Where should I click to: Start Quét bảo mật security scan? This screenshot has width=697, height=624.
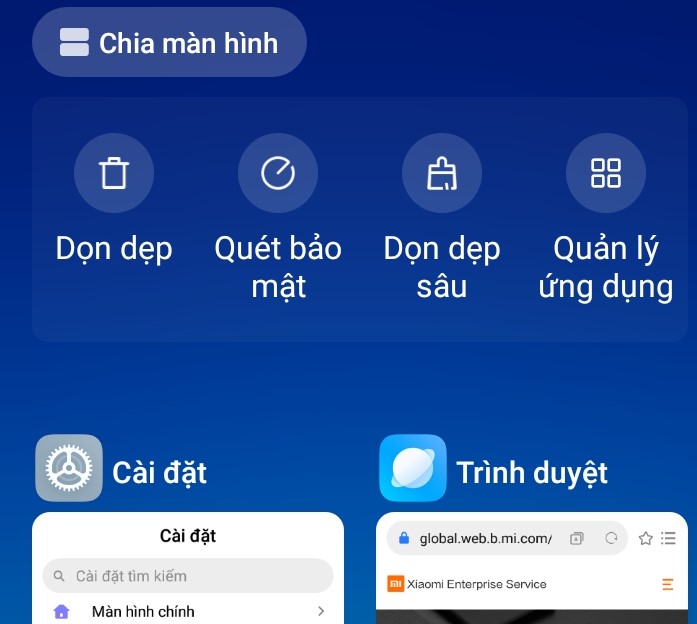278,174
